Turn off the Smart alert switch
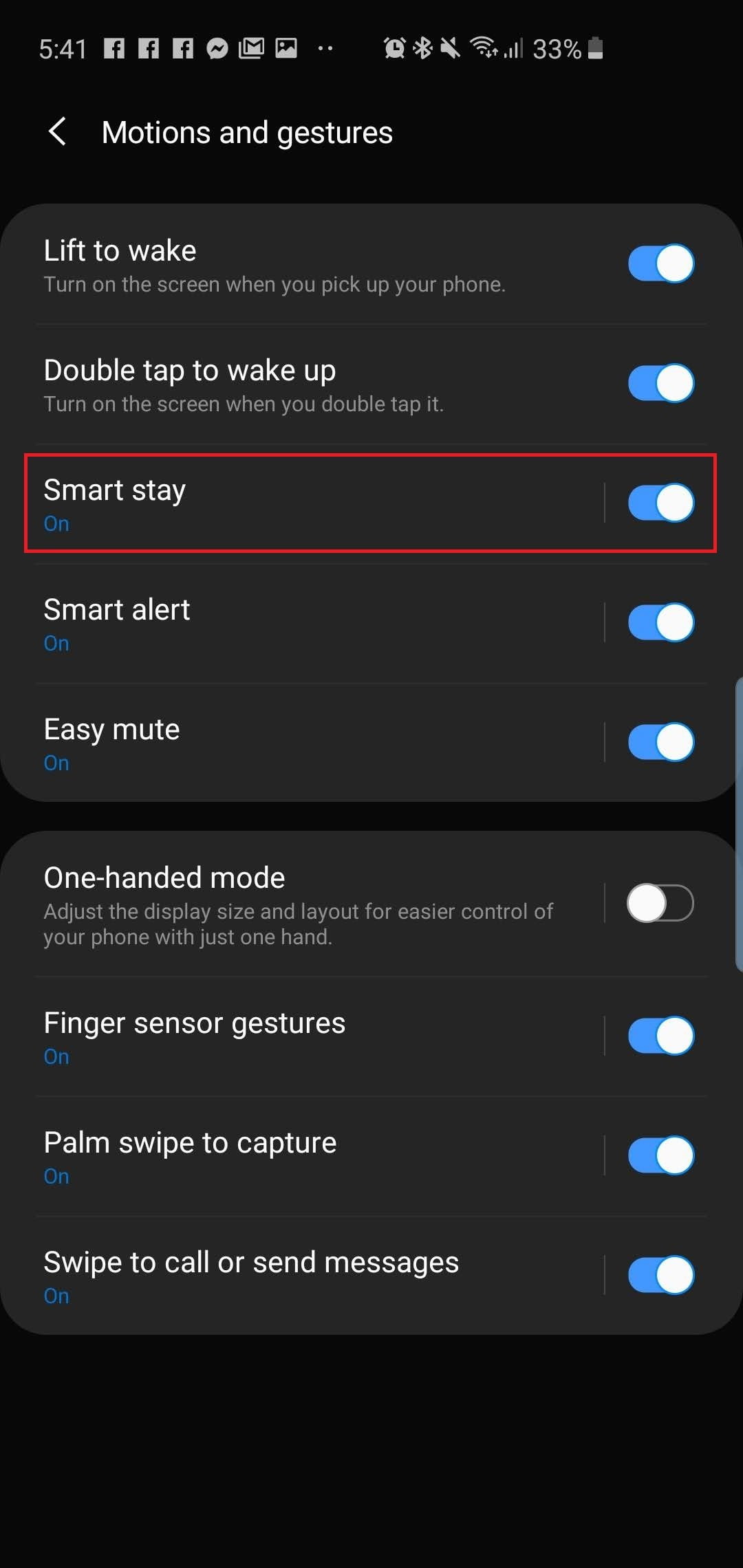 [x=660, y=622]
